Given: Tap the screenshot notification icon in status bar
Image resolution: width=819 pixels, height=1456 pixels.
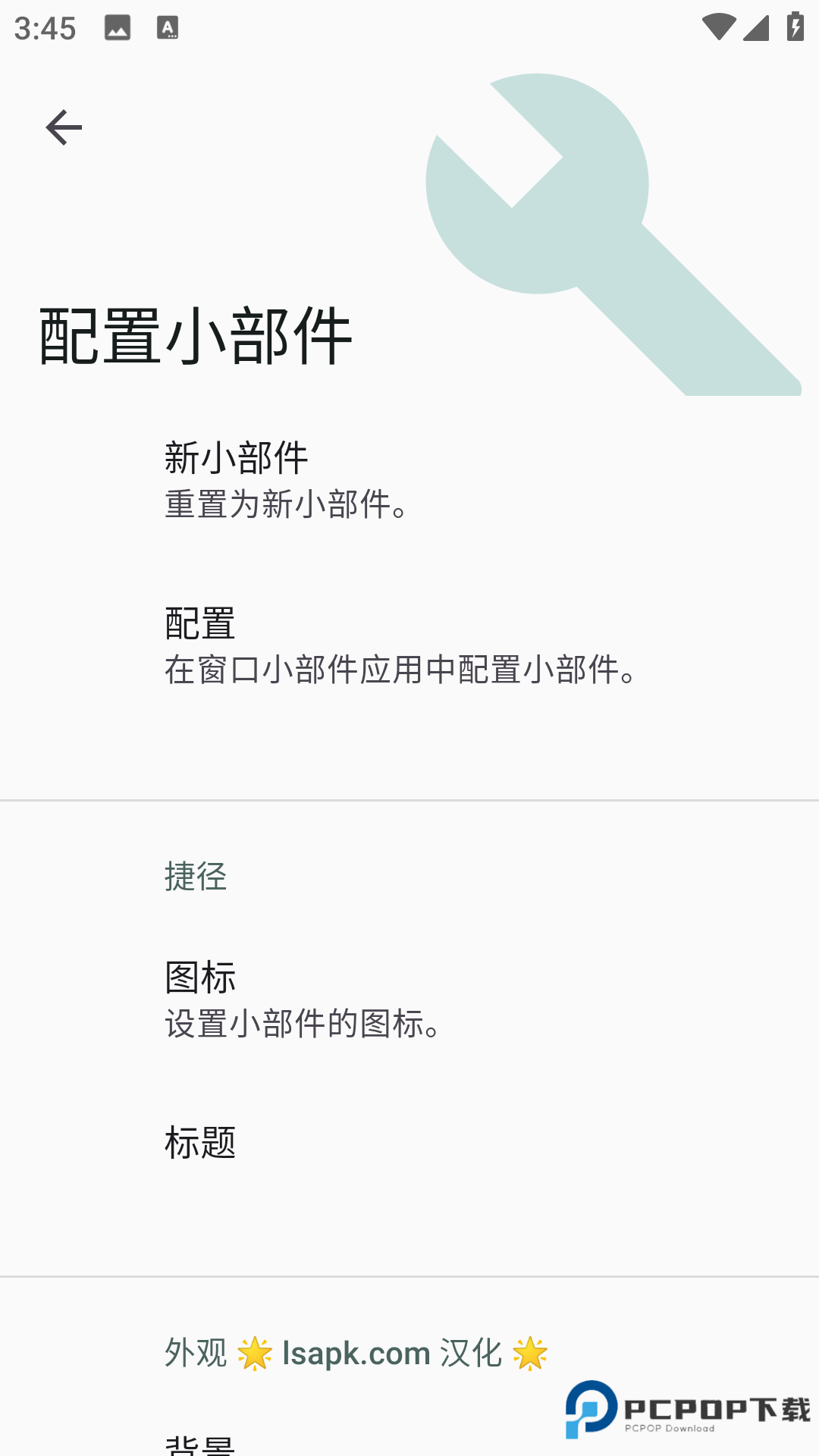Looking at the screenshot, I should click(x=118, y=28).
